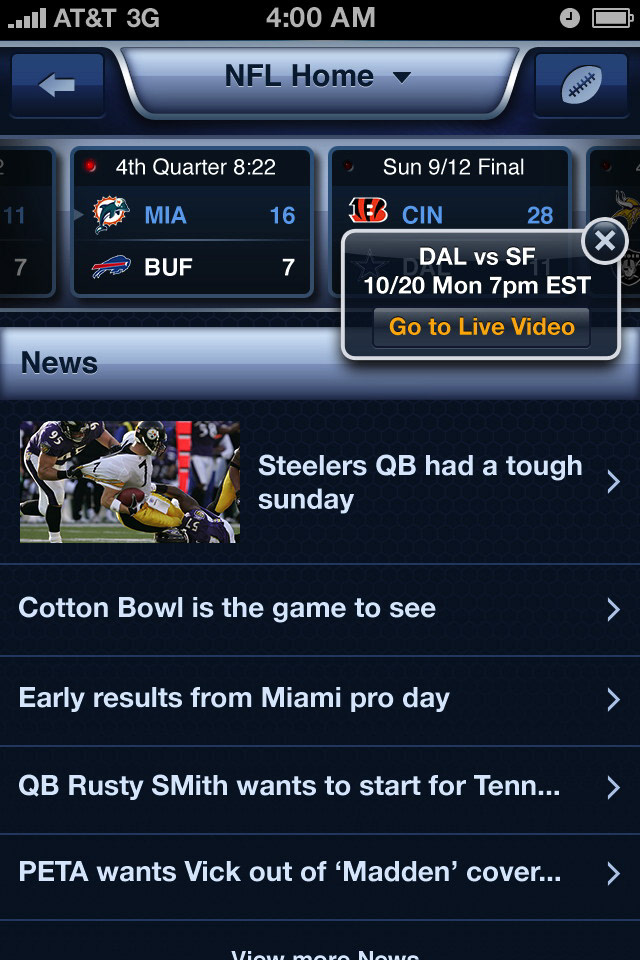Viewport: 640px width, 960px height.
Task: Read the PETA and Vick Madden article
Action: coord(320,873)
